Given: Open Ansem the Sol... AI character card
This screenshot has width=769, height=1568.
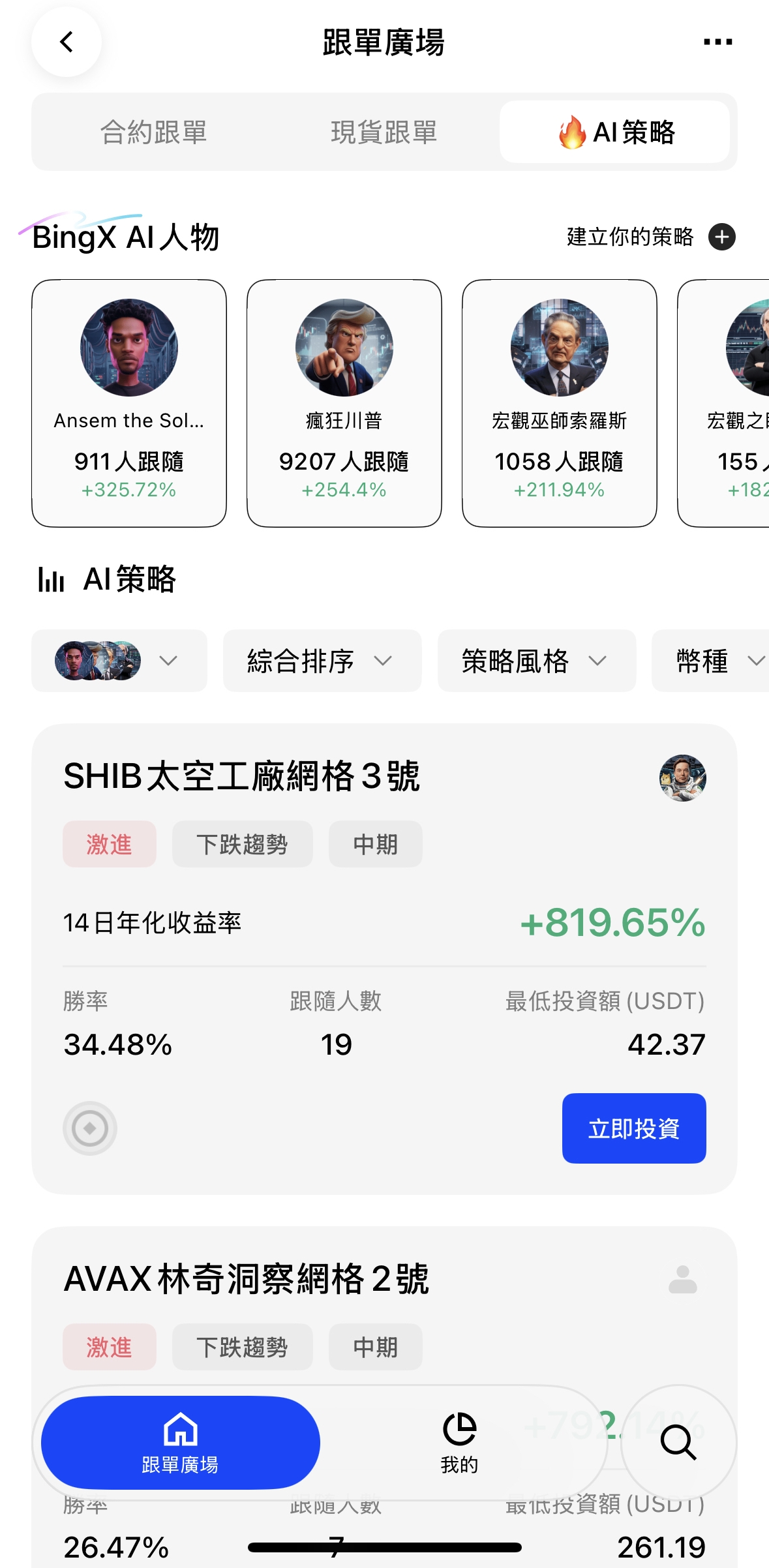Looking at the screenshot, I should tap(129, 402).
